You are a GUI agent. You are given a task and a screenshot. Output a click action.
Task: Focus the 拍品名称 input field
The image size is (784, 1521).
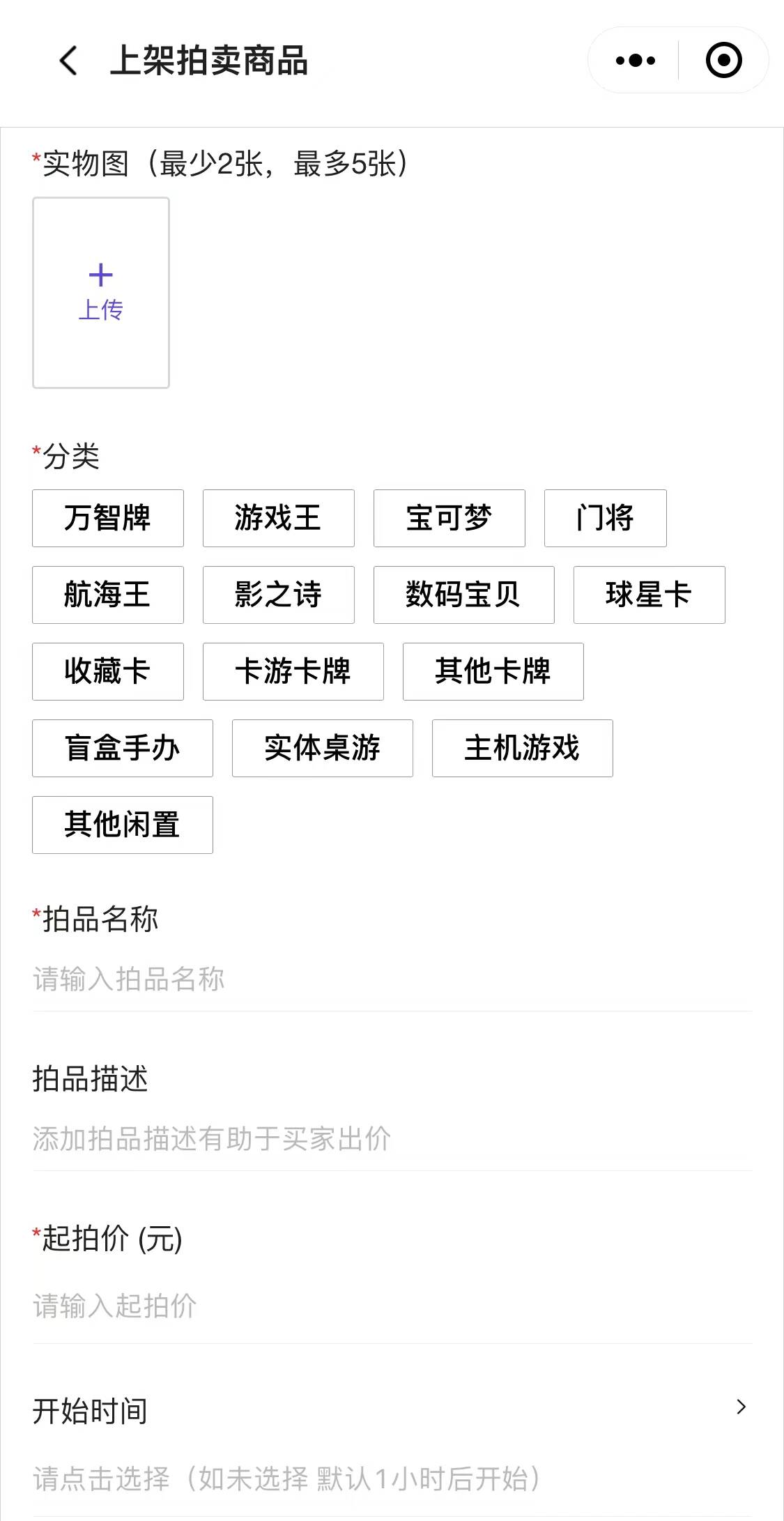click(392, 979)
